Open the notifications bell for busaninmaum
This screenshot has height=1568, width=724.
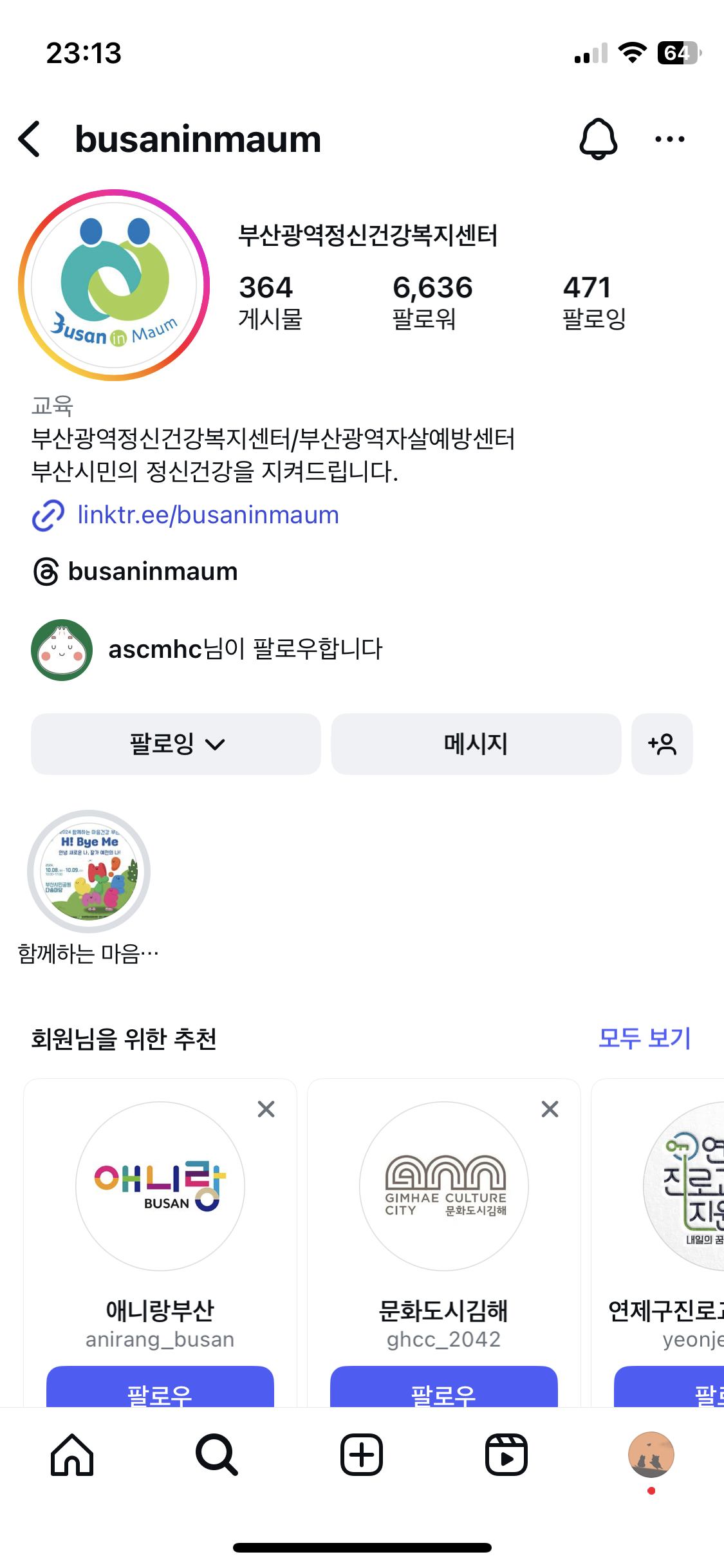598,139
